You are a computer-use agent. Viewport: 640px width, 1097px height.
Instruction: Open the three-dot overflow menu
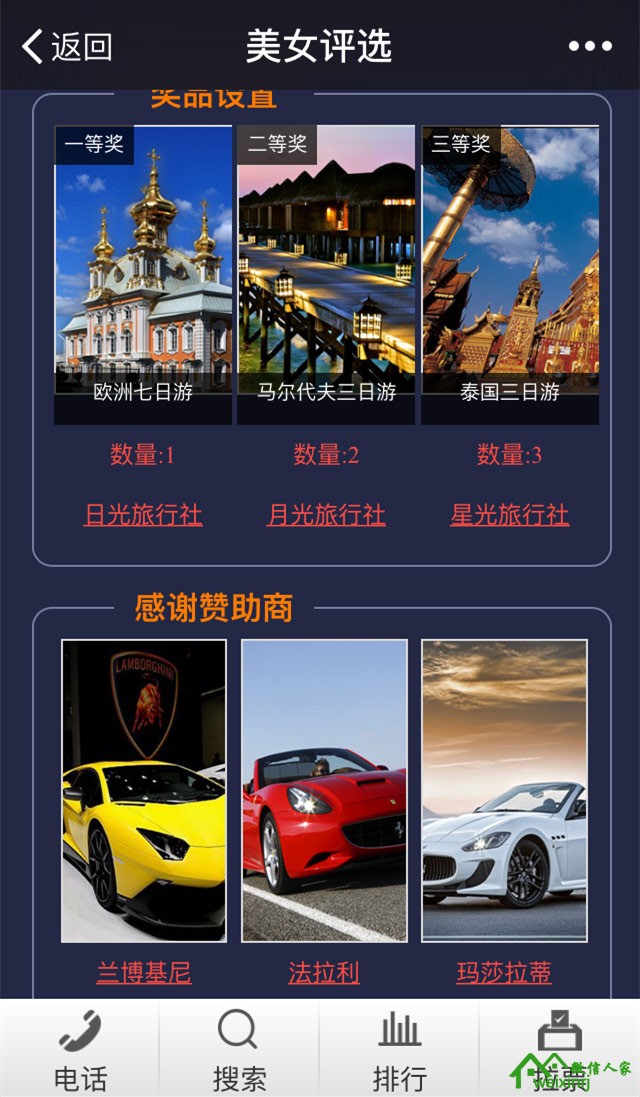[x=590, y=46]
